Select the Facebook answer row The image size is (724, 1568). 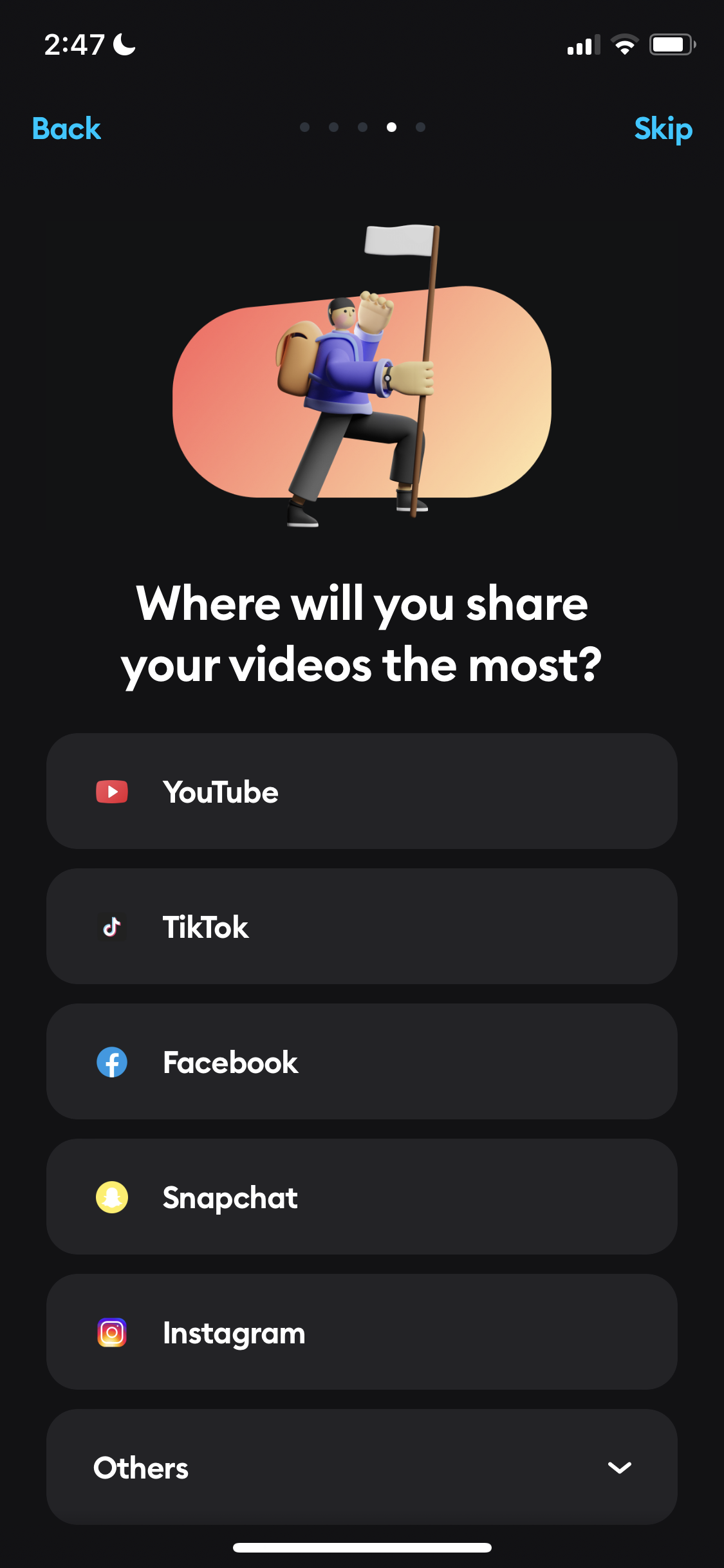tap(362, 1062)
